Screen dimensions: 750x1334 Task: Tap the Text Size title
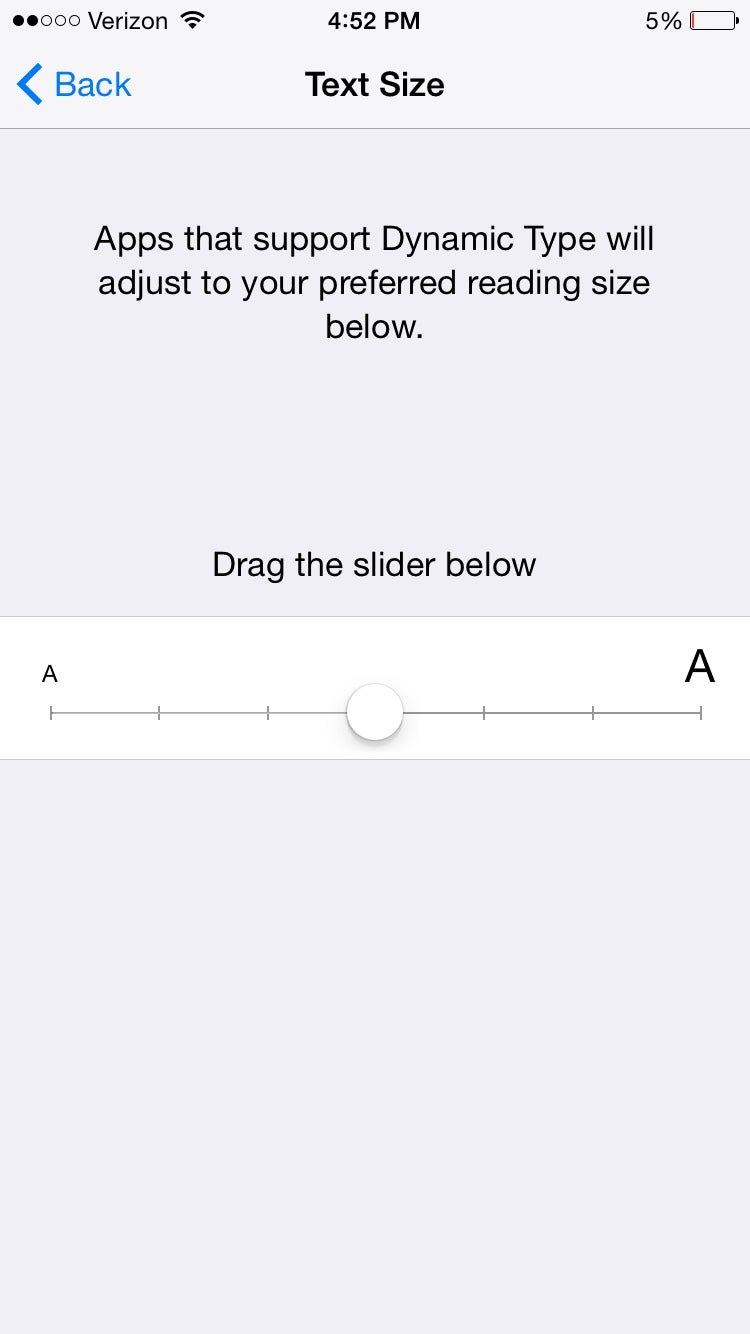click(374, 84)
